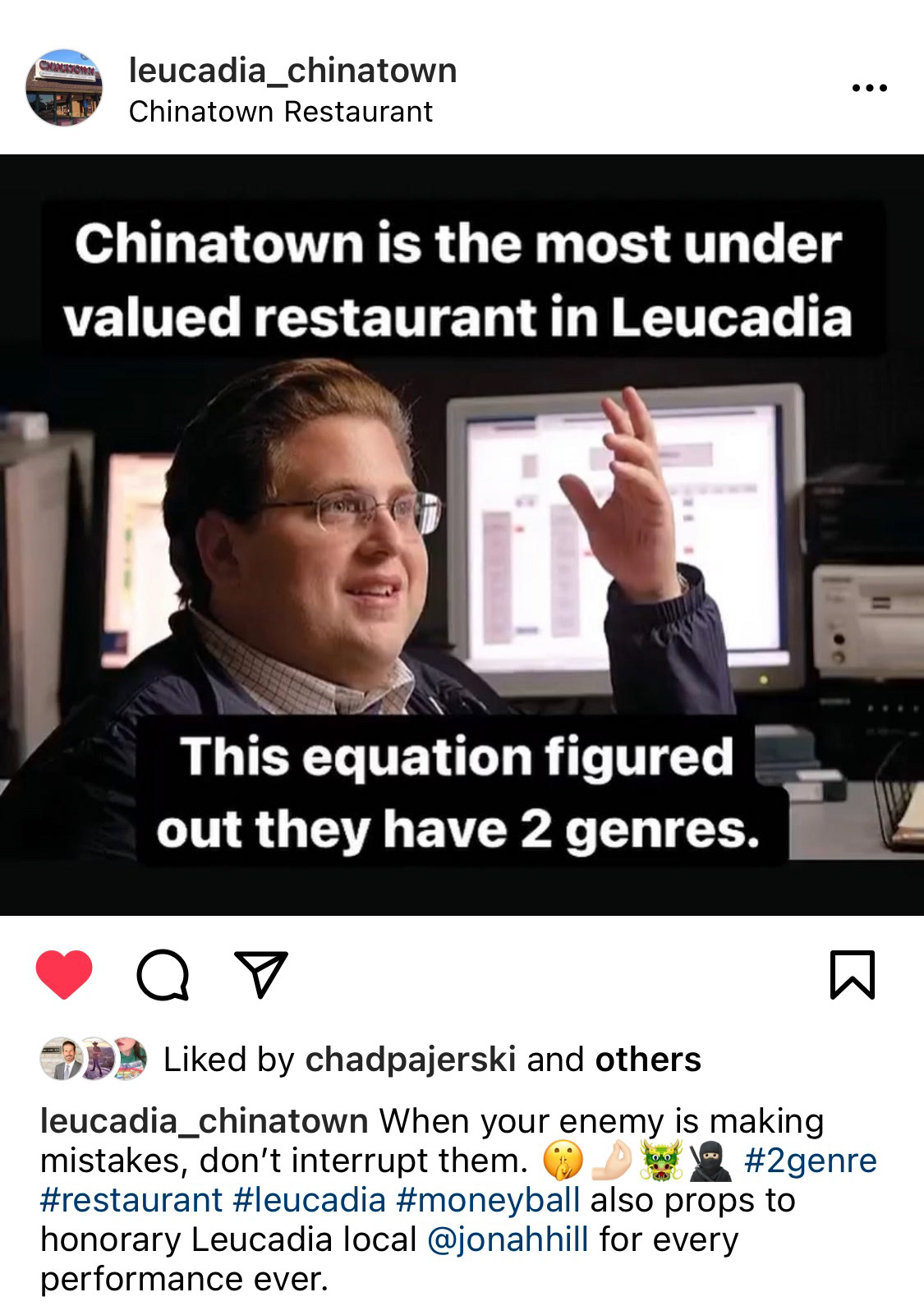
Task: Tap the Moneyball meme post image
Action: click(462, 534)
